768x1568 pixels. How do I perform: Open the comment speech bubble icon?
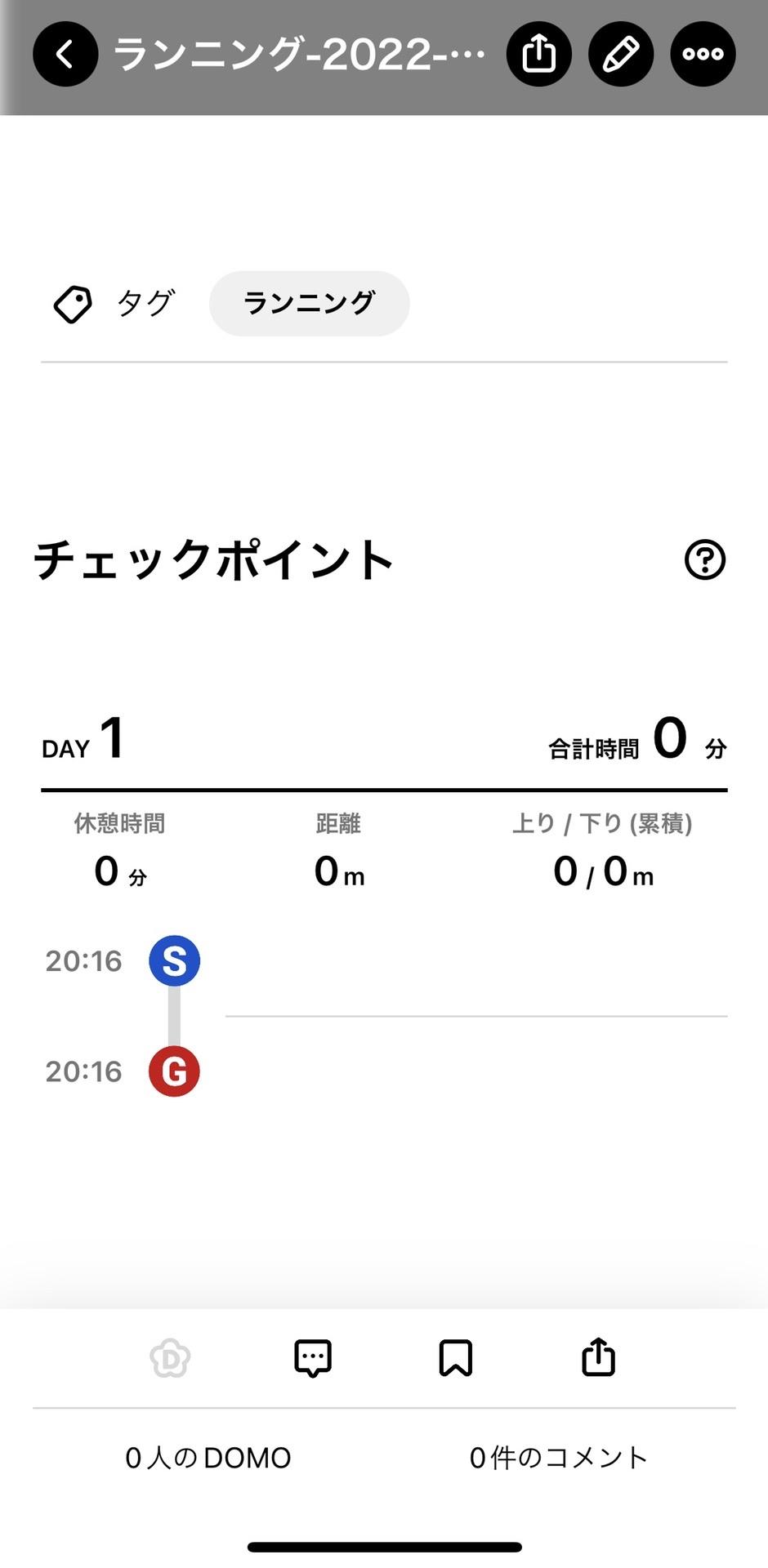pyautogui.click(x=313, y=1358)
